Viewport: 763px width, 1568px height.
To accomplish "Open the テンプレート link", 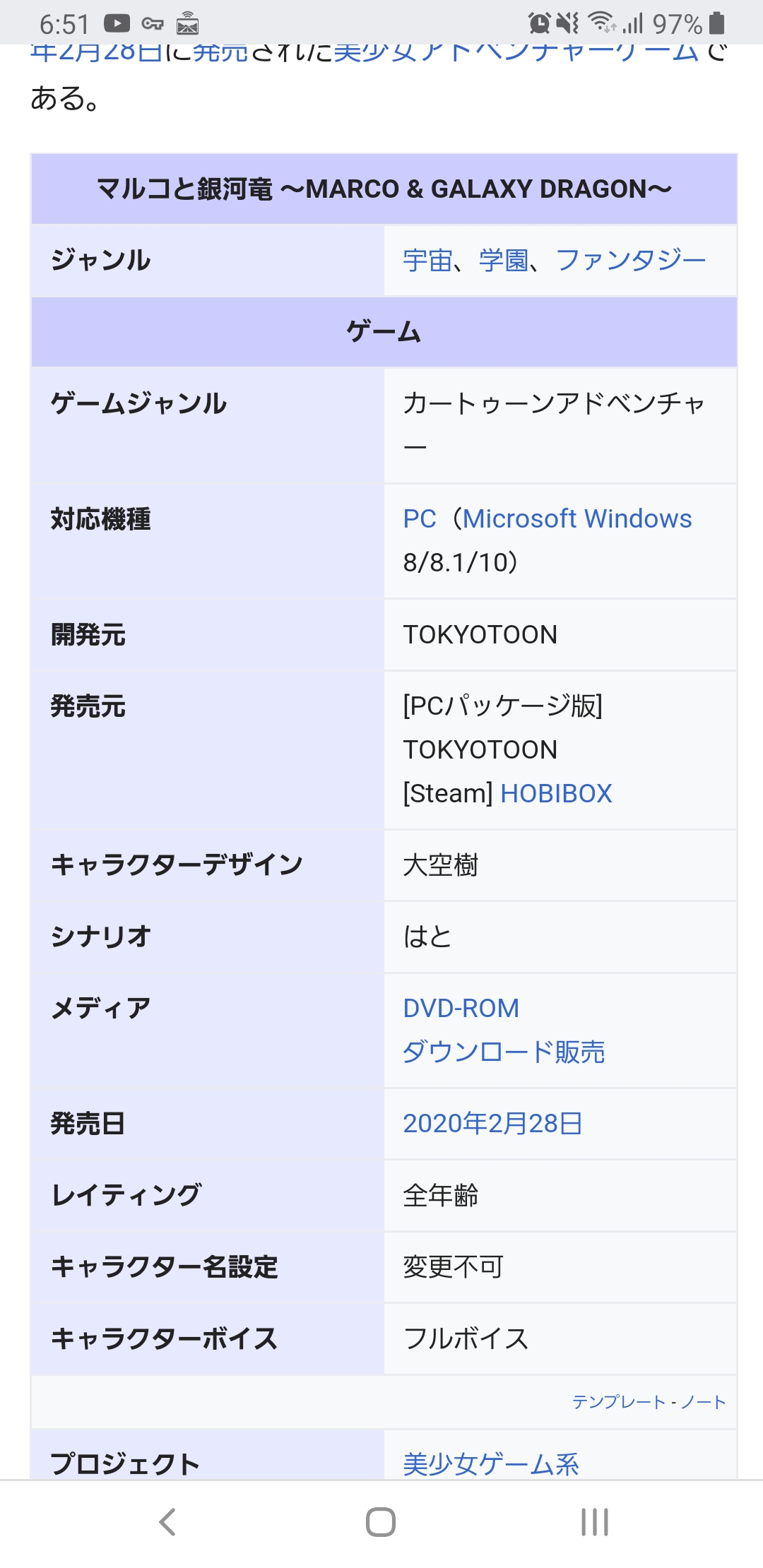I will click(x=619, y=1402).
